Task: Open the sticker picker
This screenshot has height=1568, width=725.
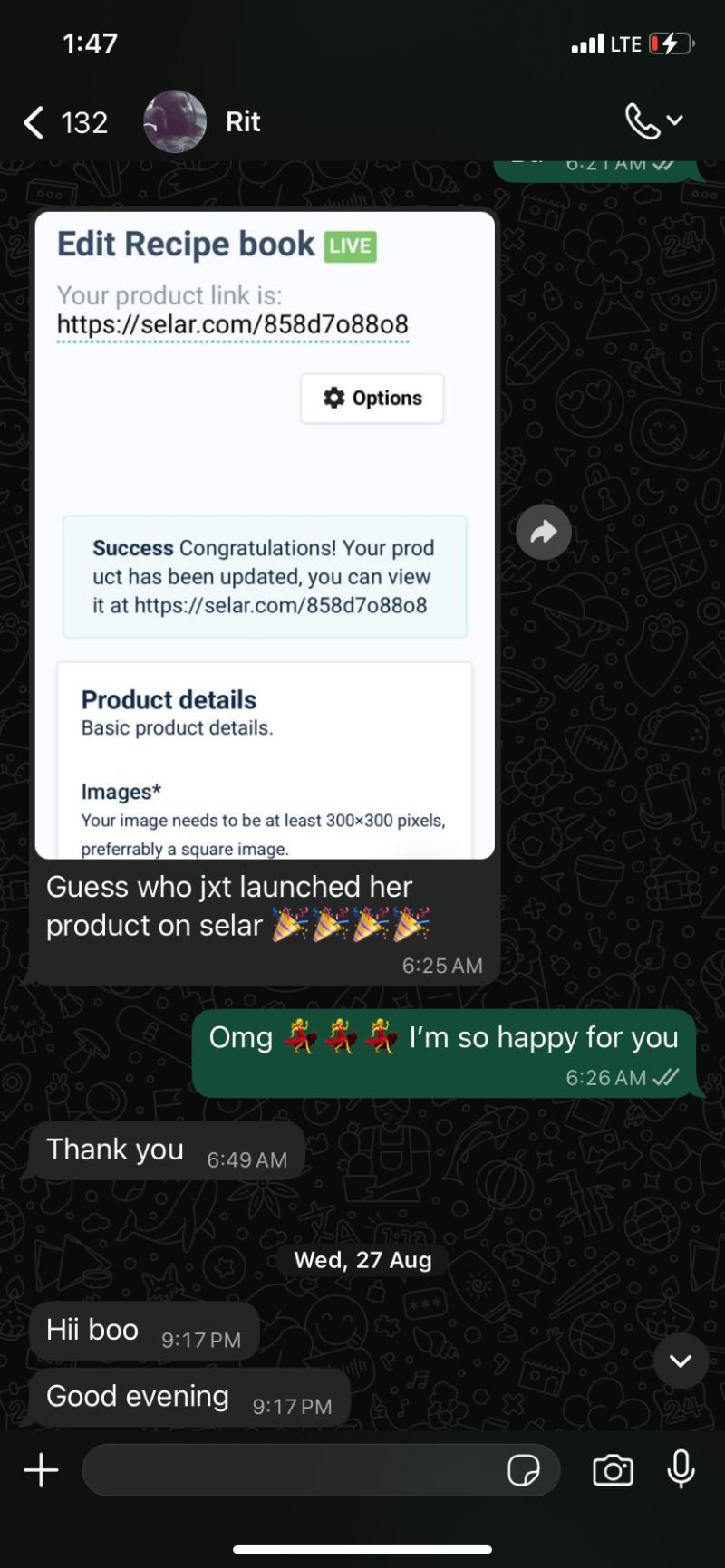Action: [524, 1470]
